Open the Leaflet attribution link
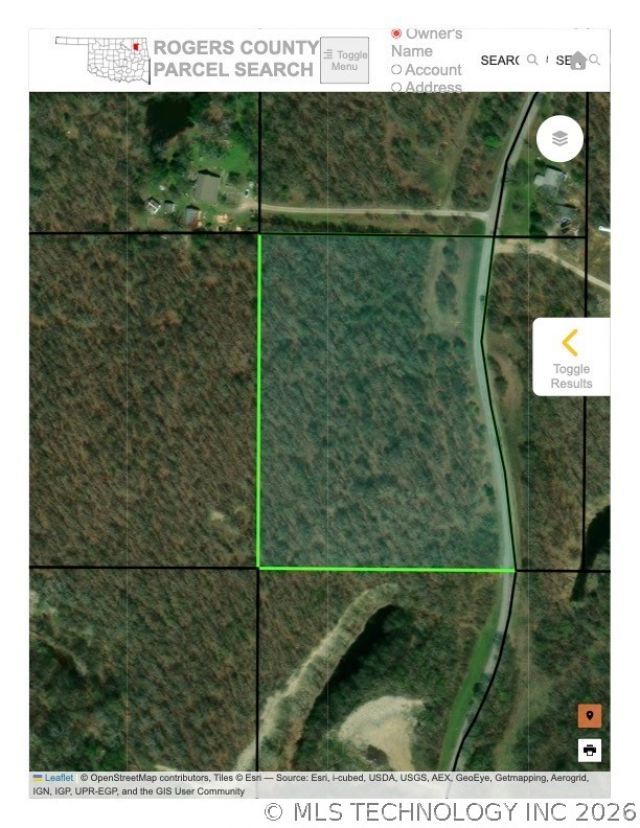 [59, 778]
